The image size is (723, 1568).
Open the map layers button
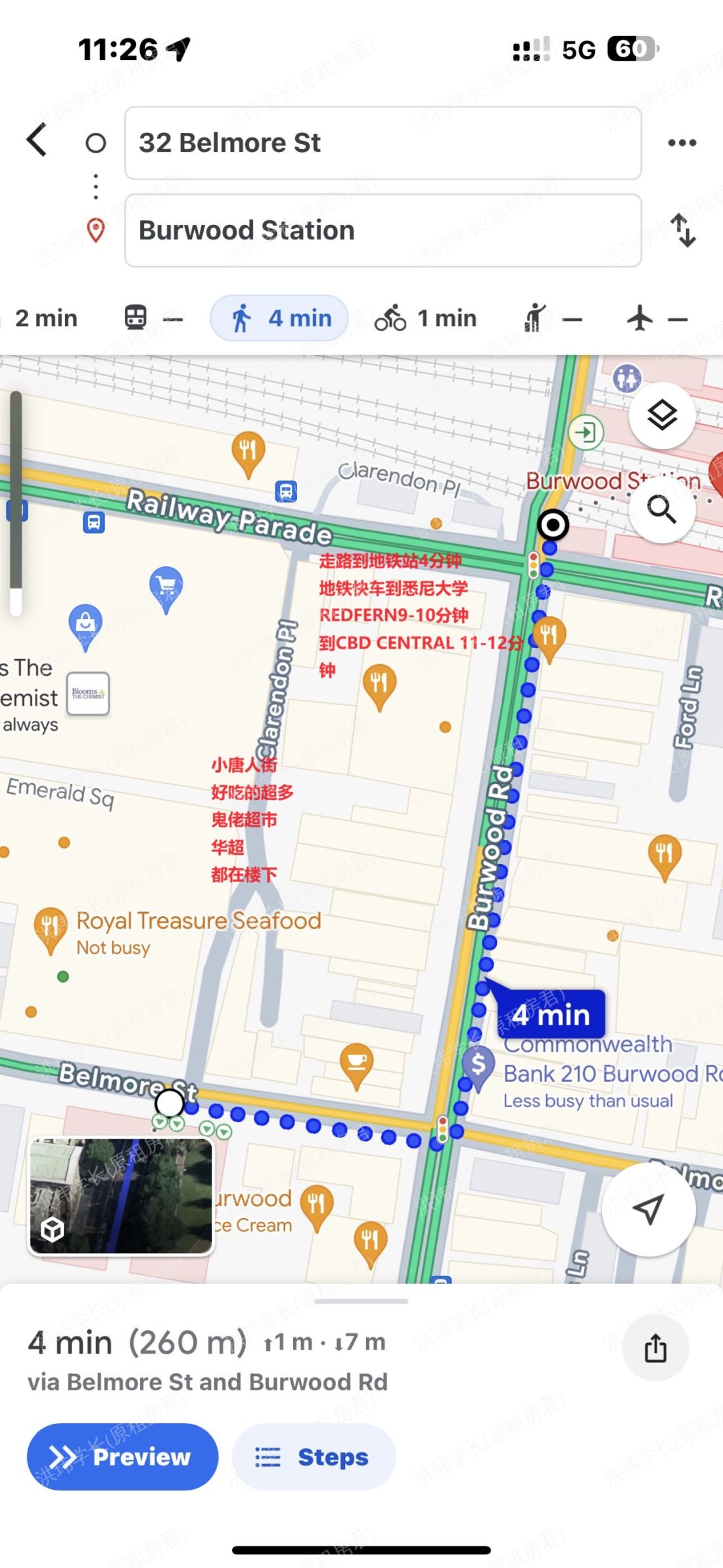[x=662, y=415]
